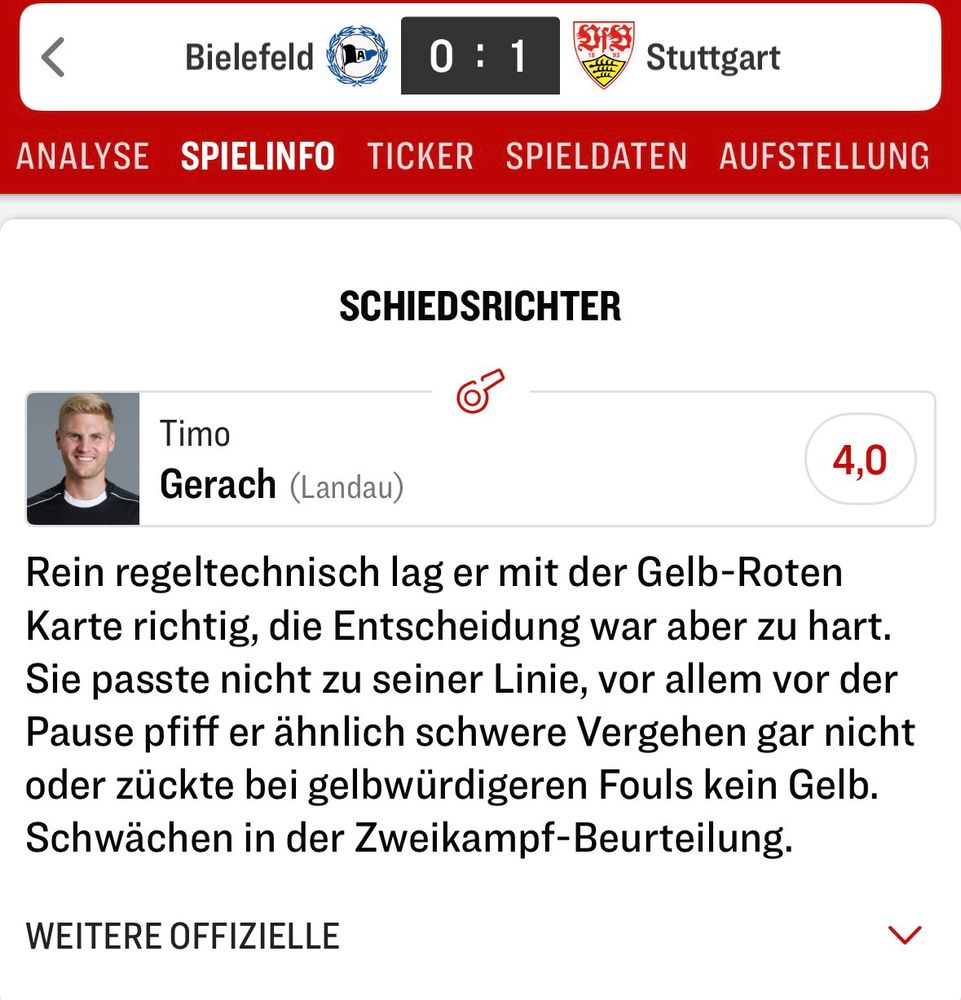961x1000 pixels.
Task: Click the 0:1 score display
Action: (x=480, y=57)
